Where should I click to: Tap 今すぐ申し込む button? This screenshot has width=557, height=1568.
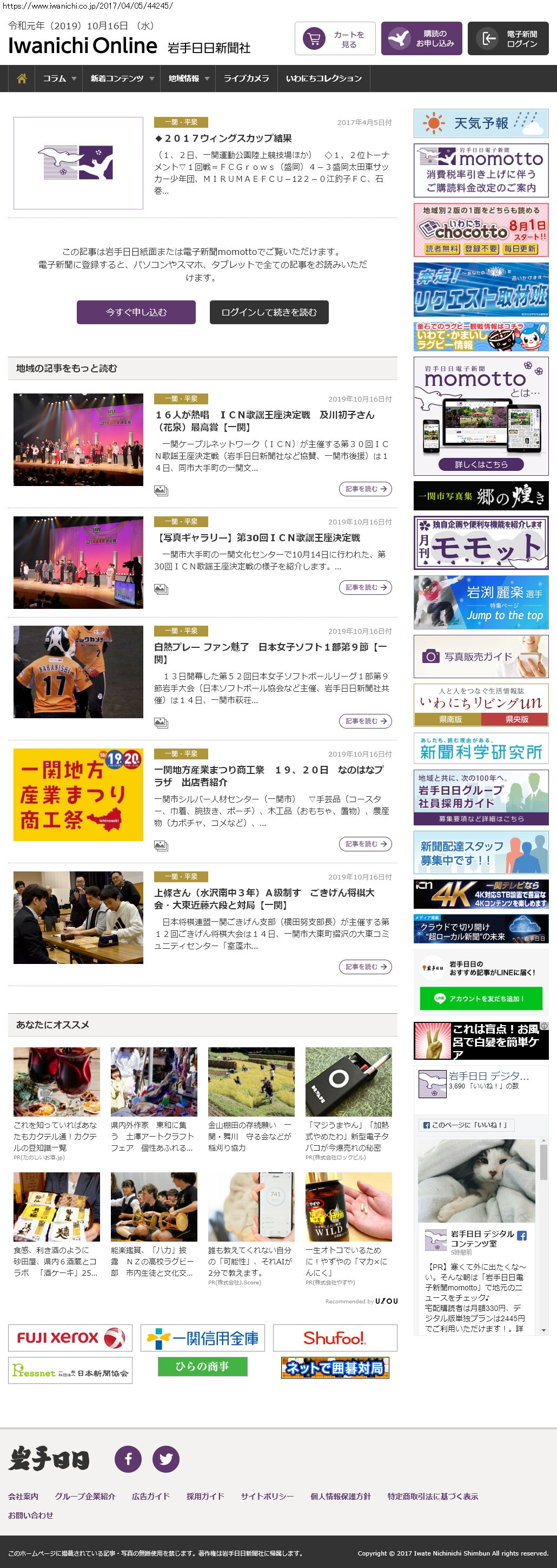(136, 312)
